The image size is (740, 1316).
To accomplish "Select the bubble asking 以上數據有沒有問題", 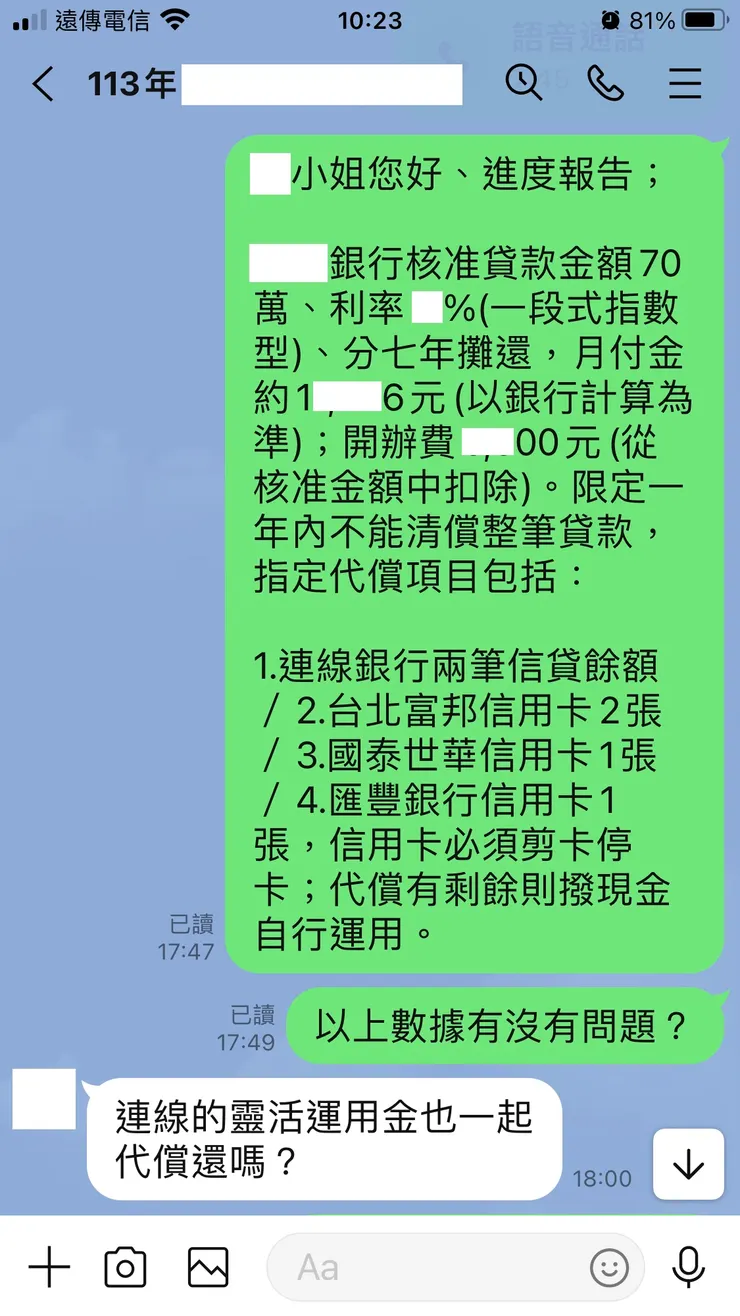I will 505,1025.
